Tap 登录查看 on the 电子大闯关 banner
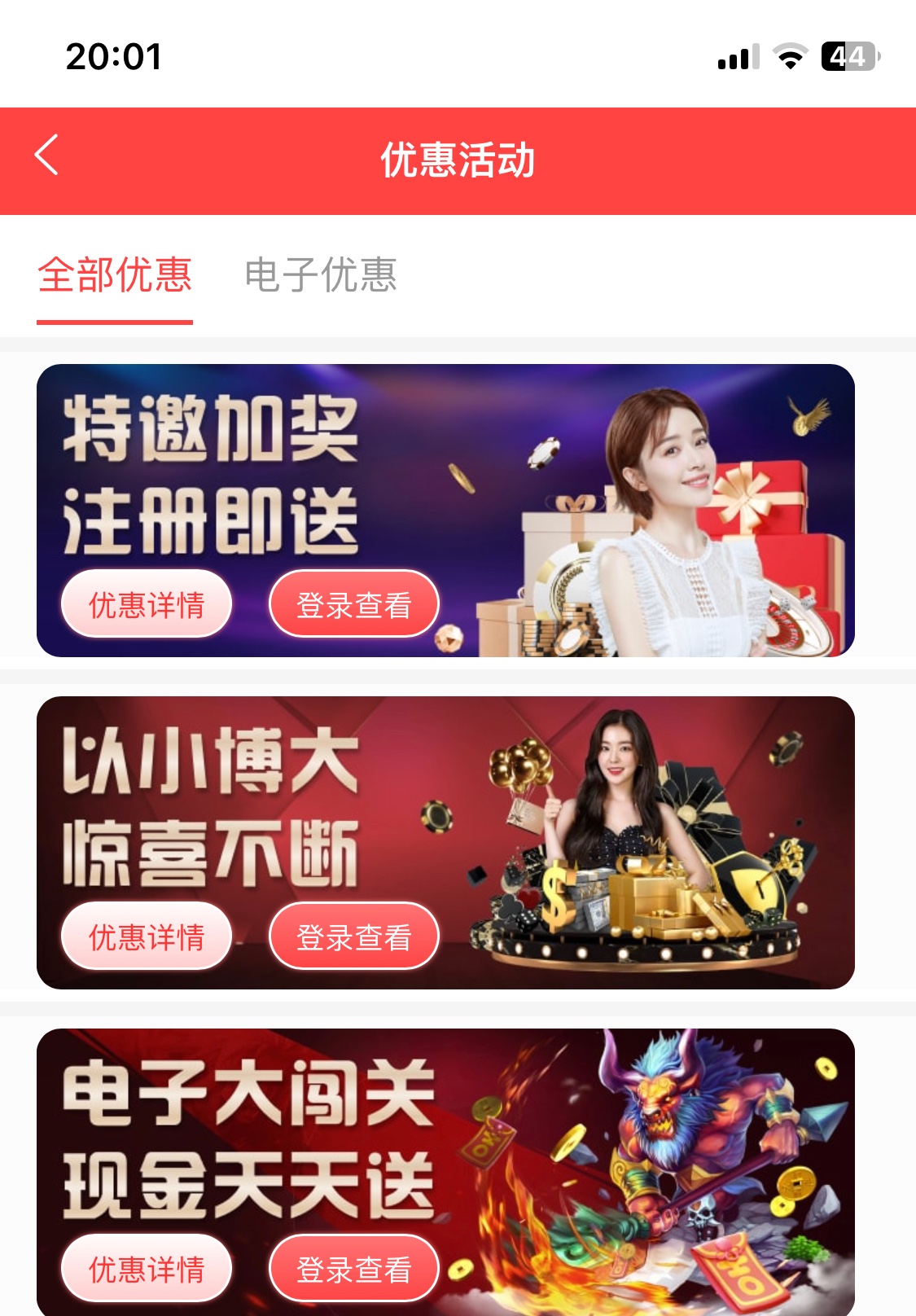The height and width of the screenshot is (1316, 916). click(x=354, y=1269)
